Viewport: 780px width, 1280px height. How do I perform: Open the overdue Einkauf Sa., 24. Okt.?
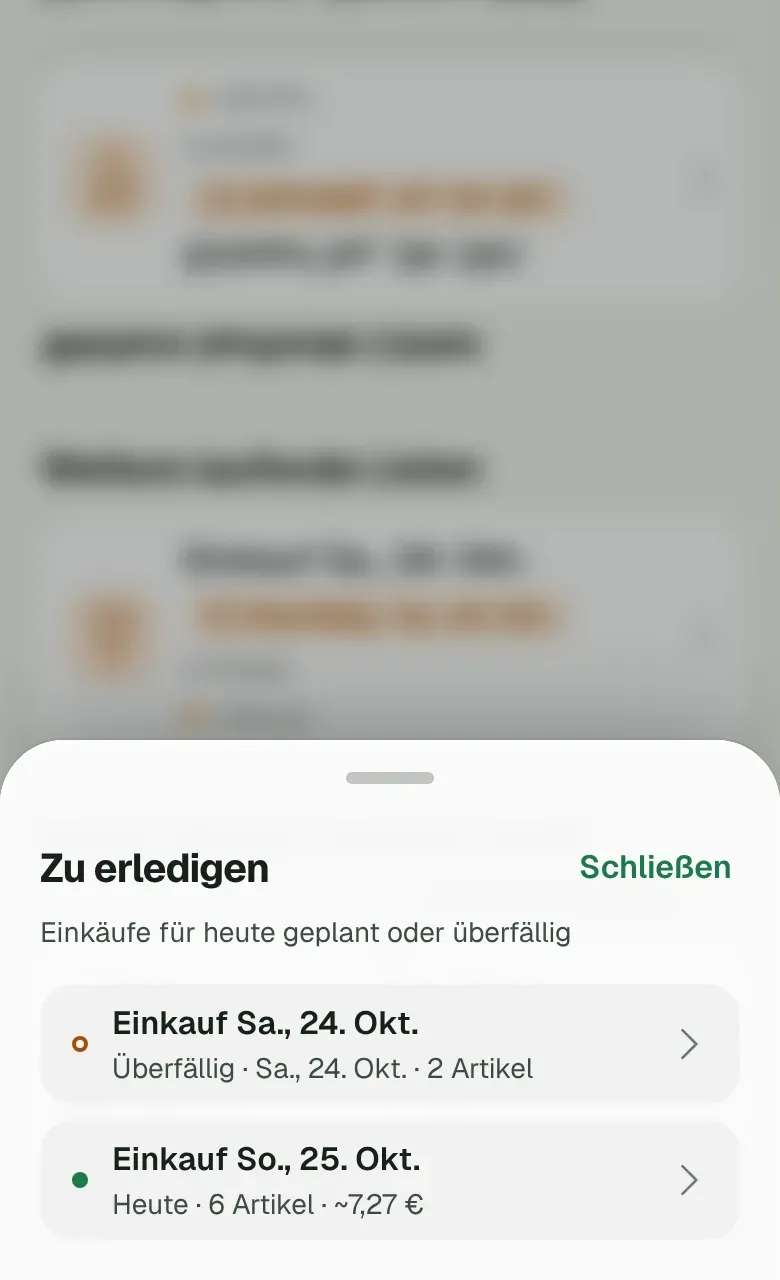click(x=390, y=1044)
